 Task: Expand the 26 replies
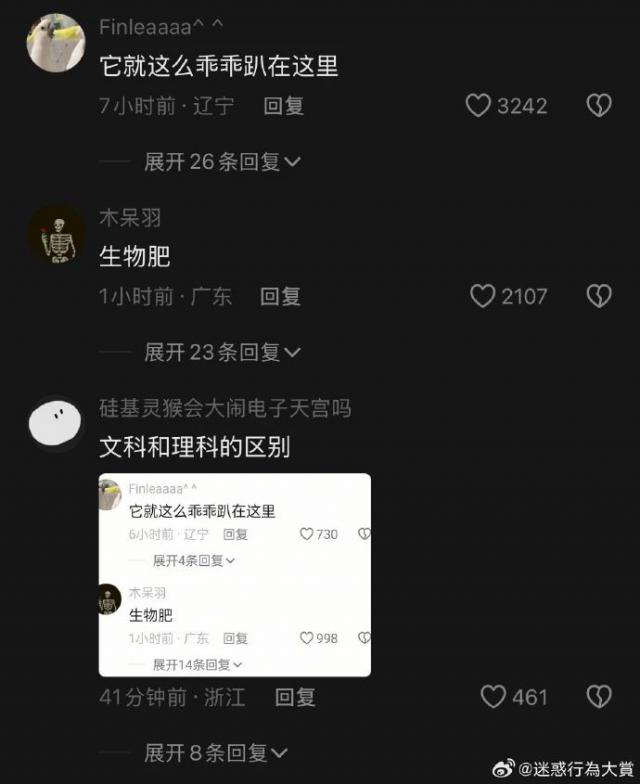coord(222,161)
